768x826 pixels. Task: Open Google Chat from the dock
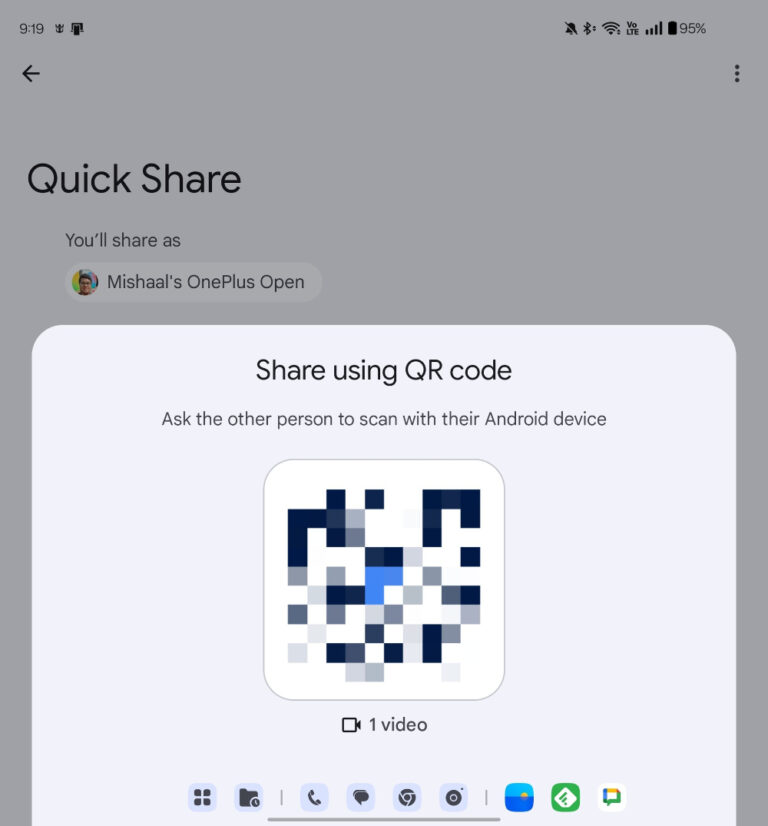[x=611, y=797]
